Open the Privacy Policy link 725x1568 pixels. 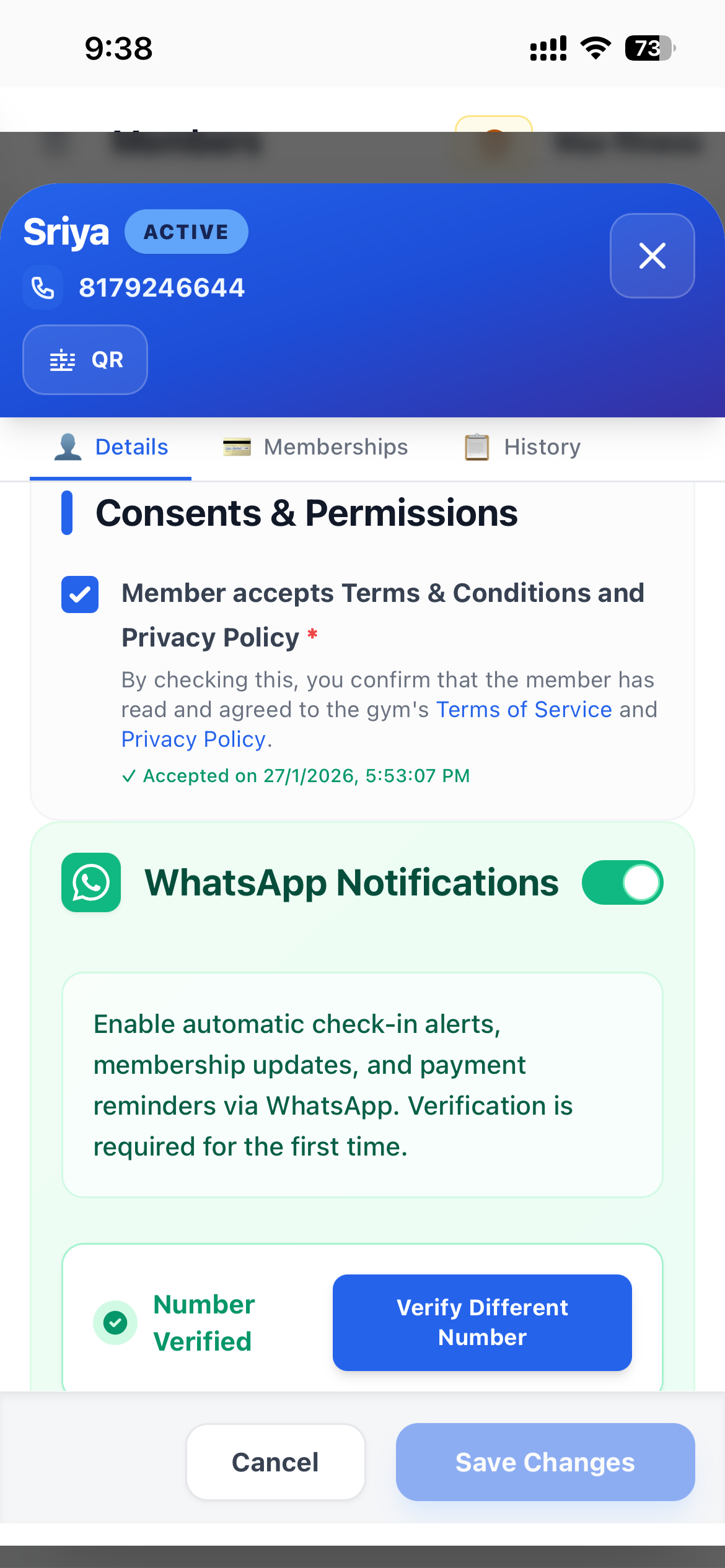[x=193, y=739]
